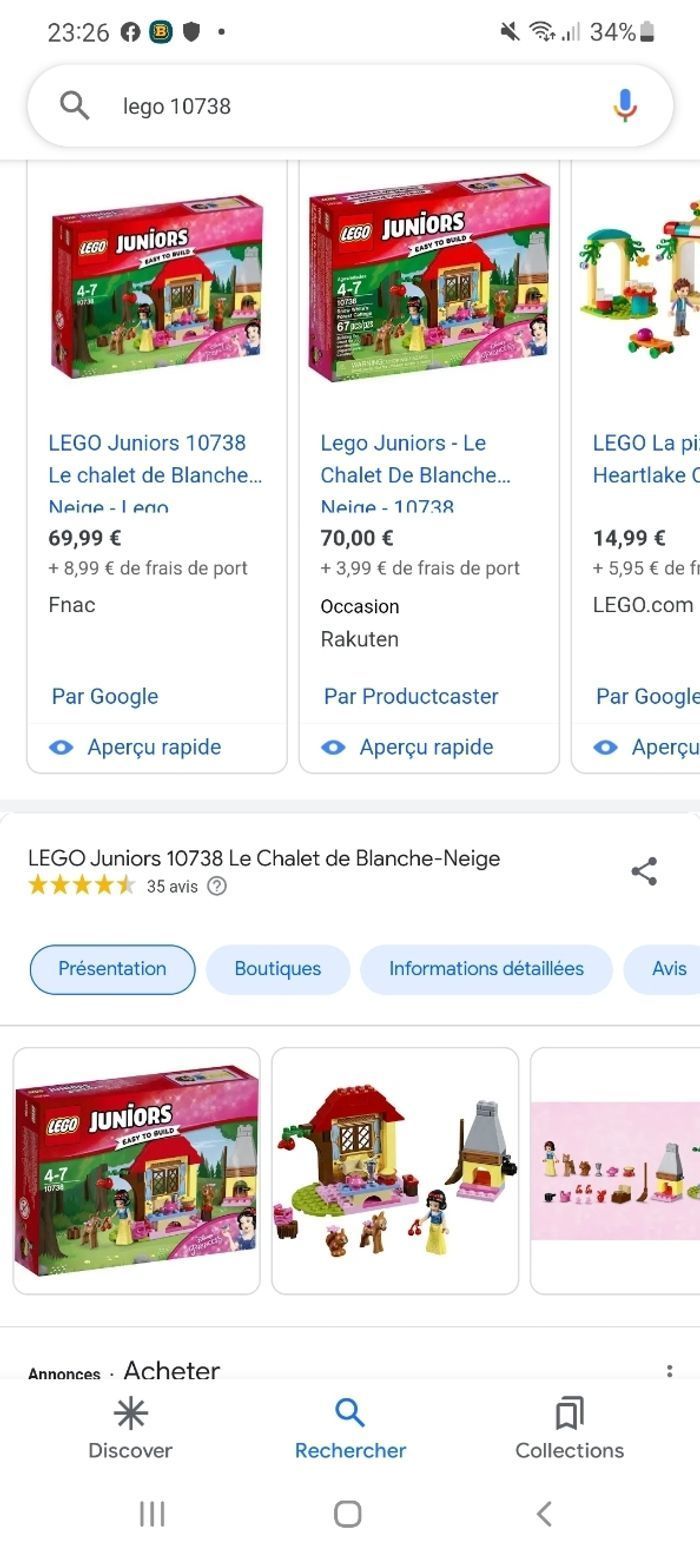Switch to the Avis chip
This screenshot has height=1556, width=700.
tap(668, 969)
